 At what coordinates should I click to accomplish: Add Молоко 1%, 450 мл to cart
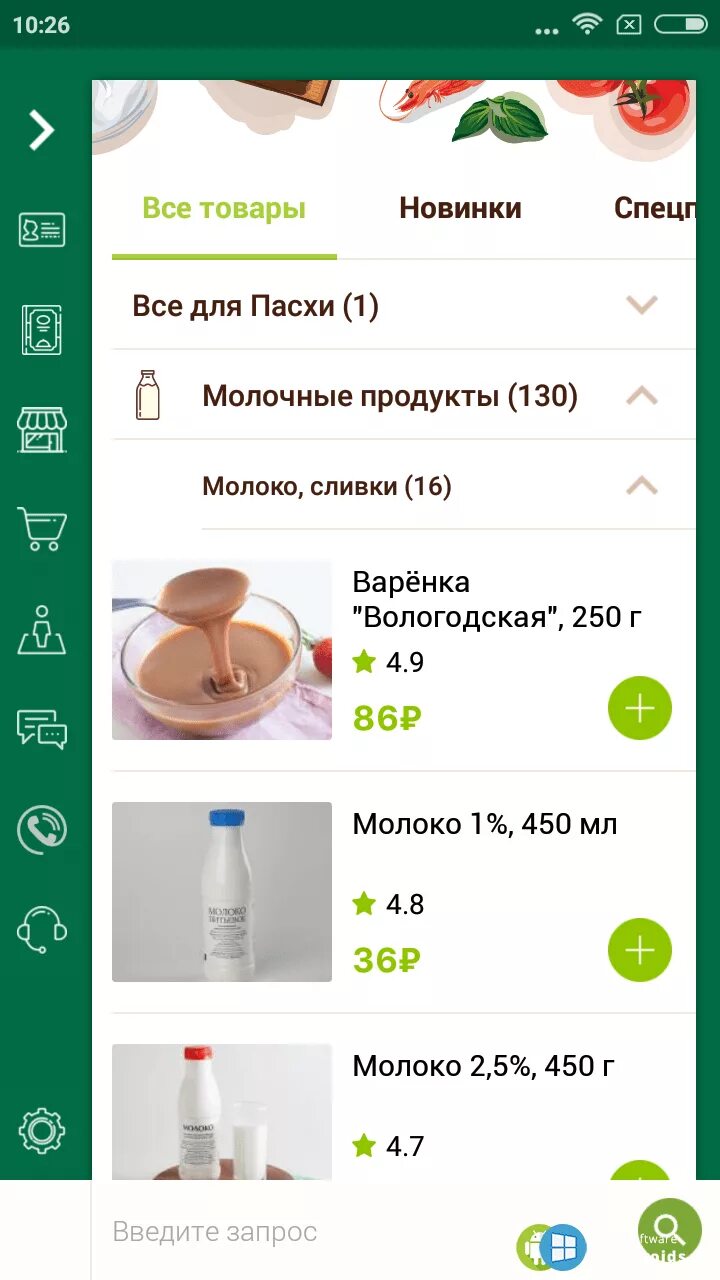click(640, 950)
